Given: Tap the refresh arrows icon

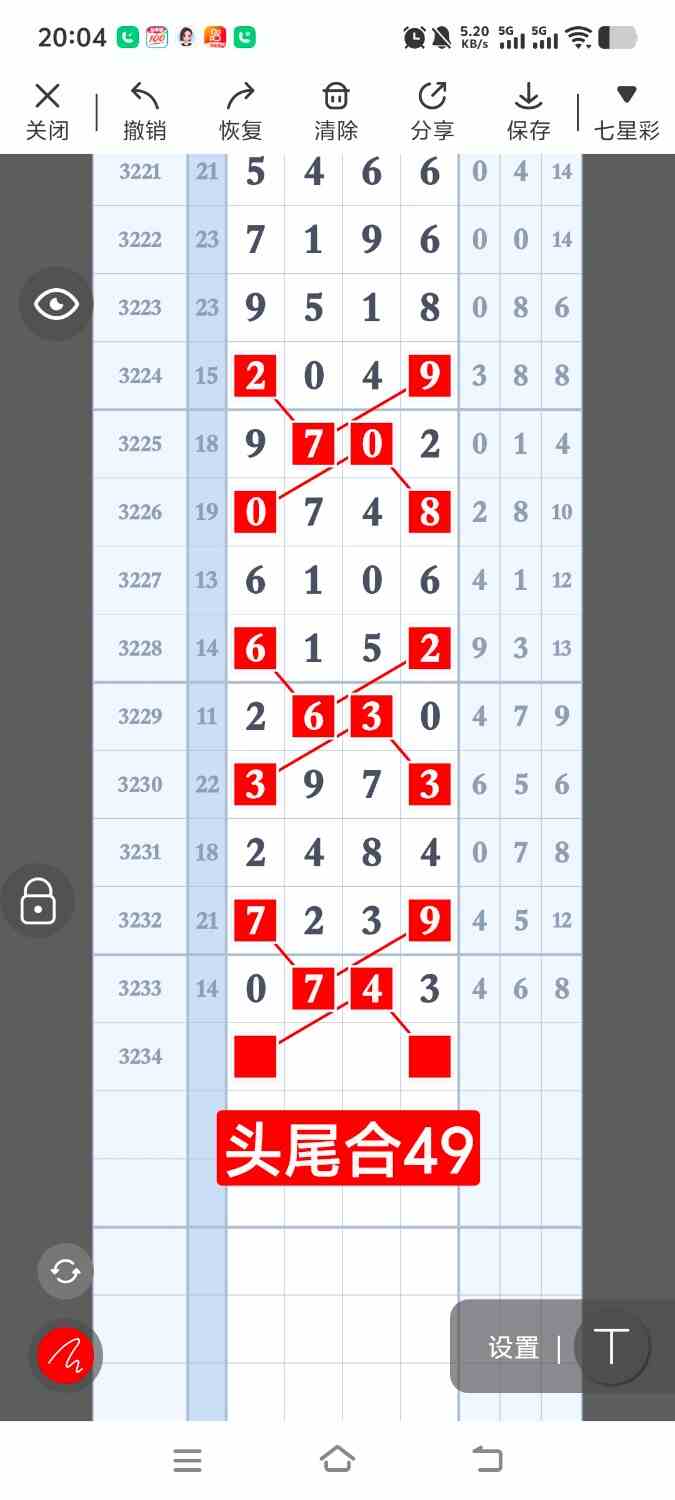Looking at the screenshot, I should click(65, 1271).
